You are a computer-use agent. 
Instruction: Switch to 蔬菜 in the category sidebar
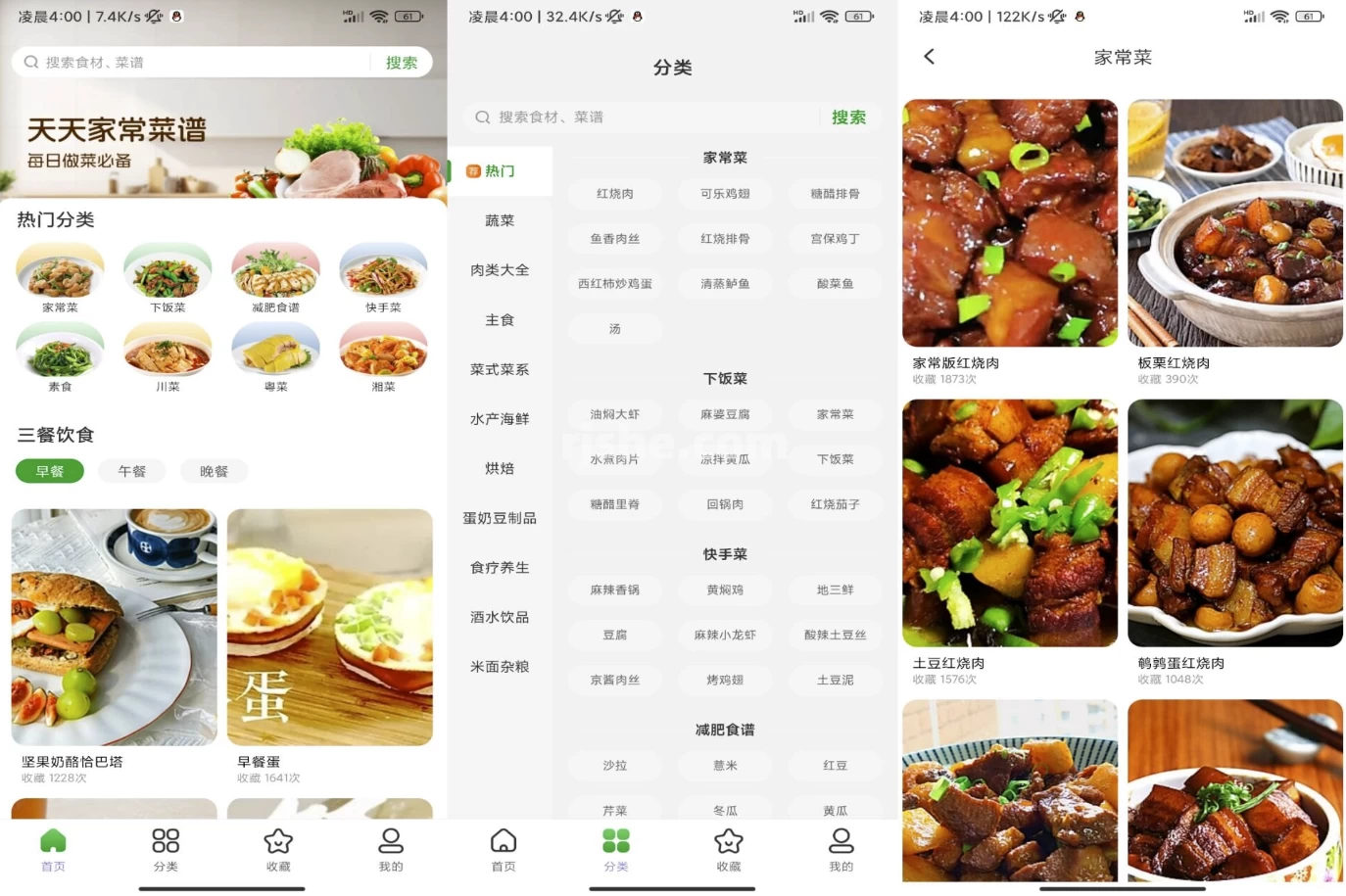tap(500, 220)
